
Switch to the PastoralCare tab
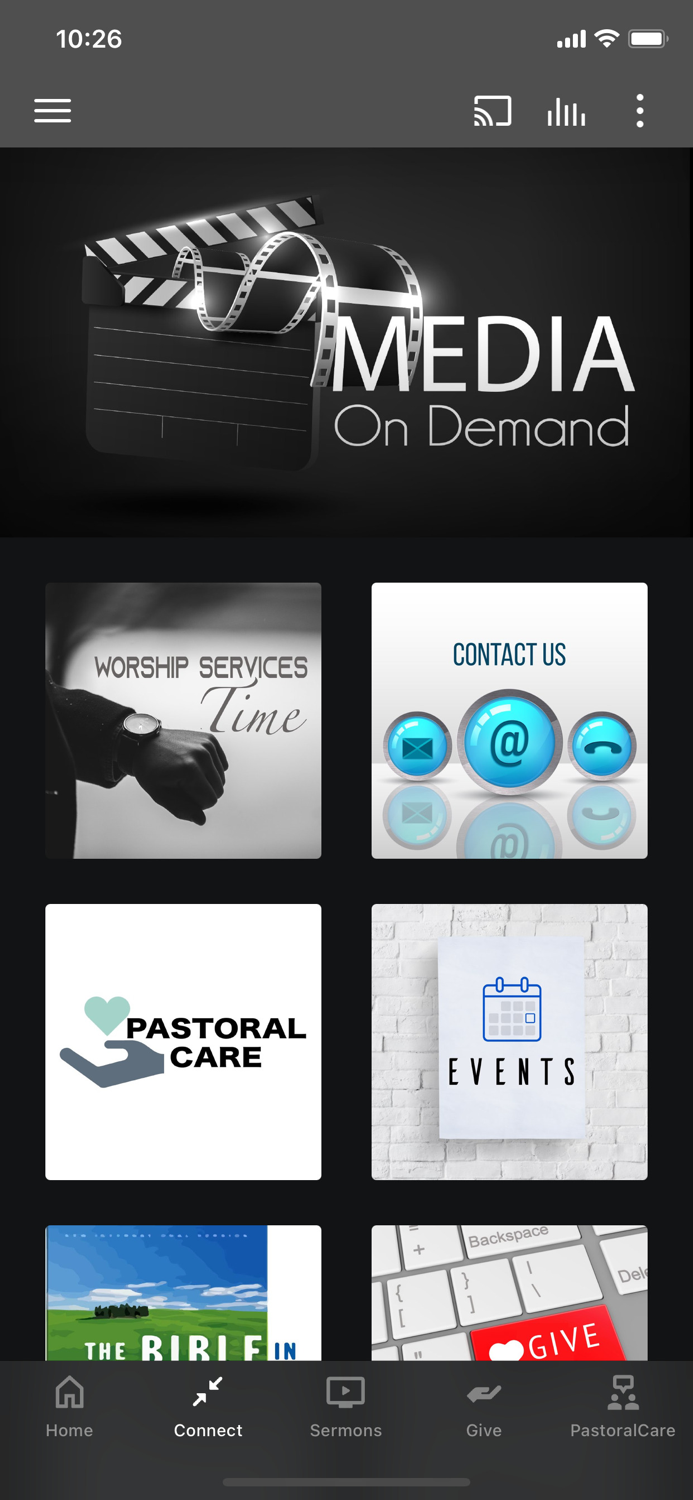(x=622, y=1407)
